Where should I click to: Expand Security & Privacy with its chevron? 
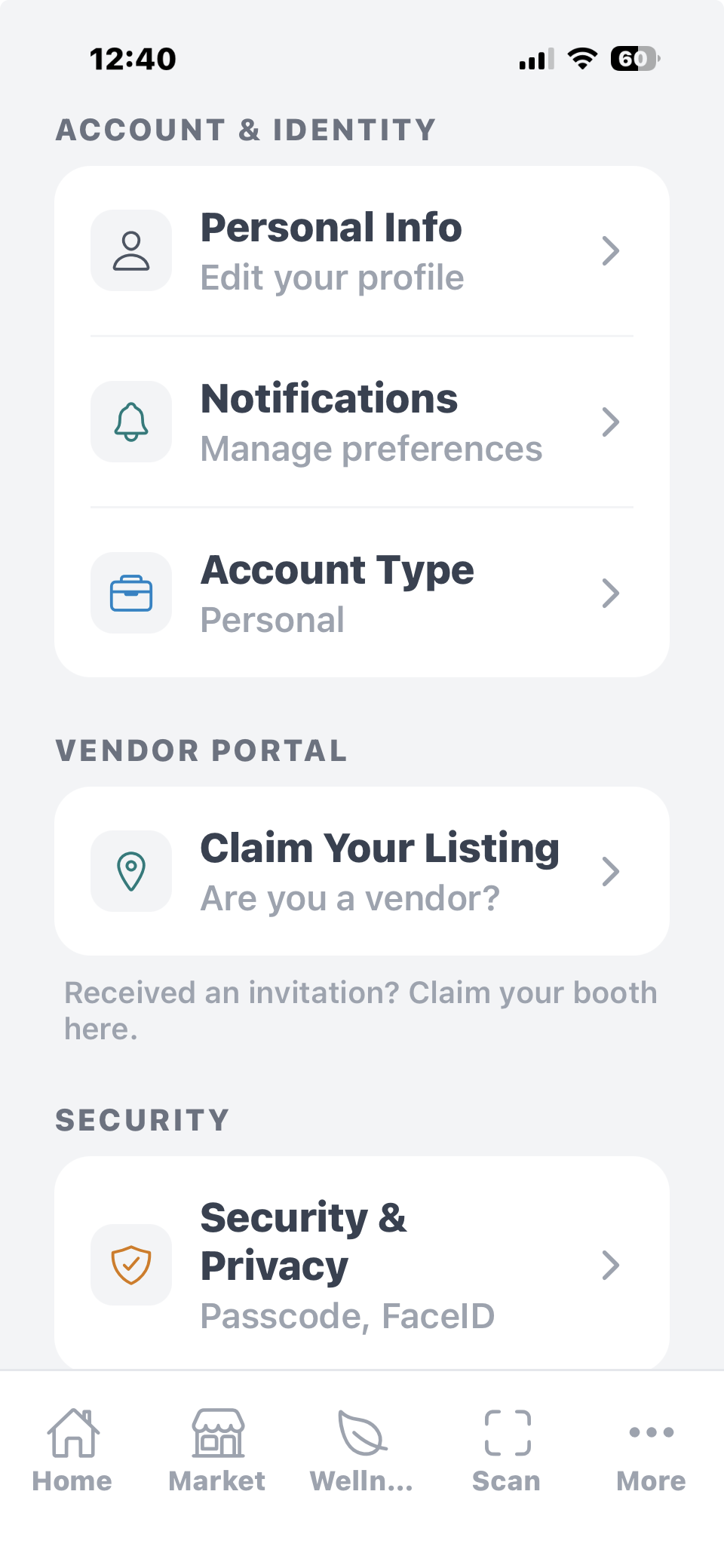coord(611,1264)
